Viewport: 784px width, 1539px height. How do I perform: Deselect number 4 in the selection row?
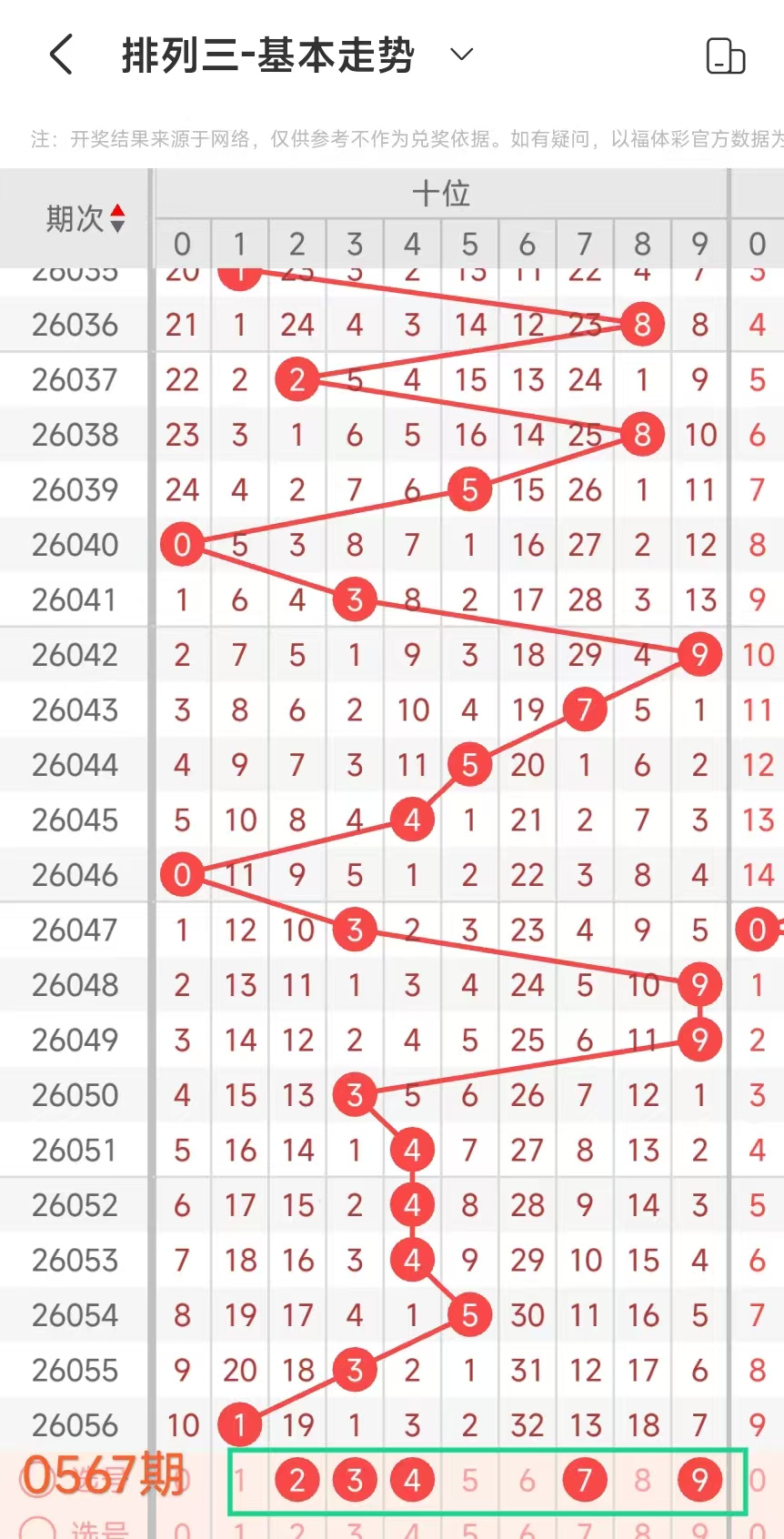412,1480
